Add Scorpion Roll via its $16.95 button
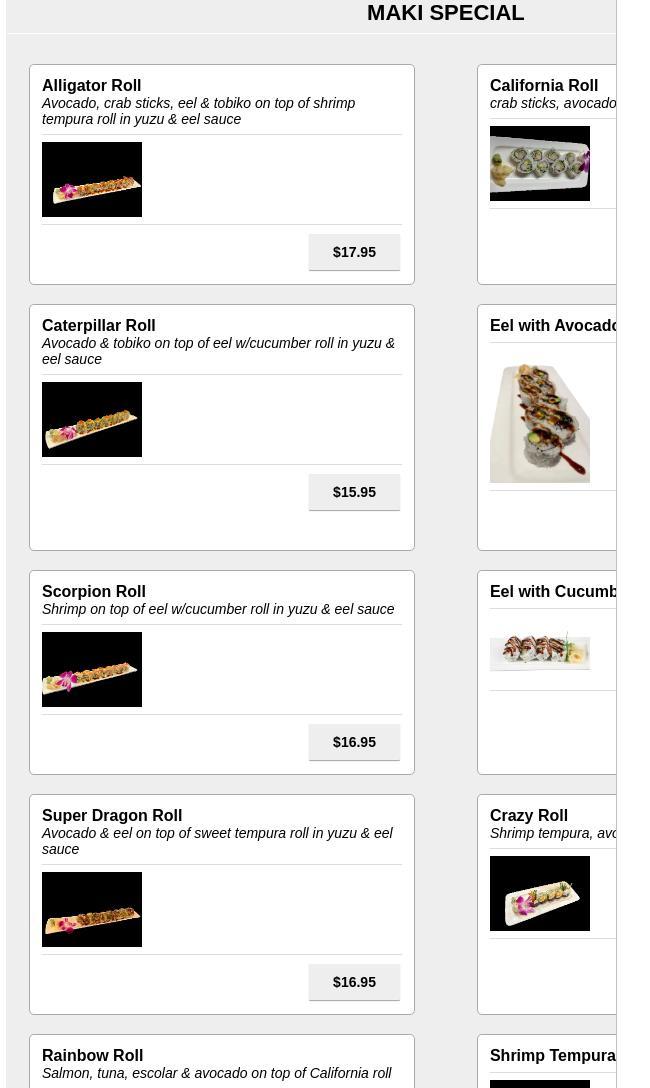Viewport: 650px width, 1088px height. coord(354,742)
